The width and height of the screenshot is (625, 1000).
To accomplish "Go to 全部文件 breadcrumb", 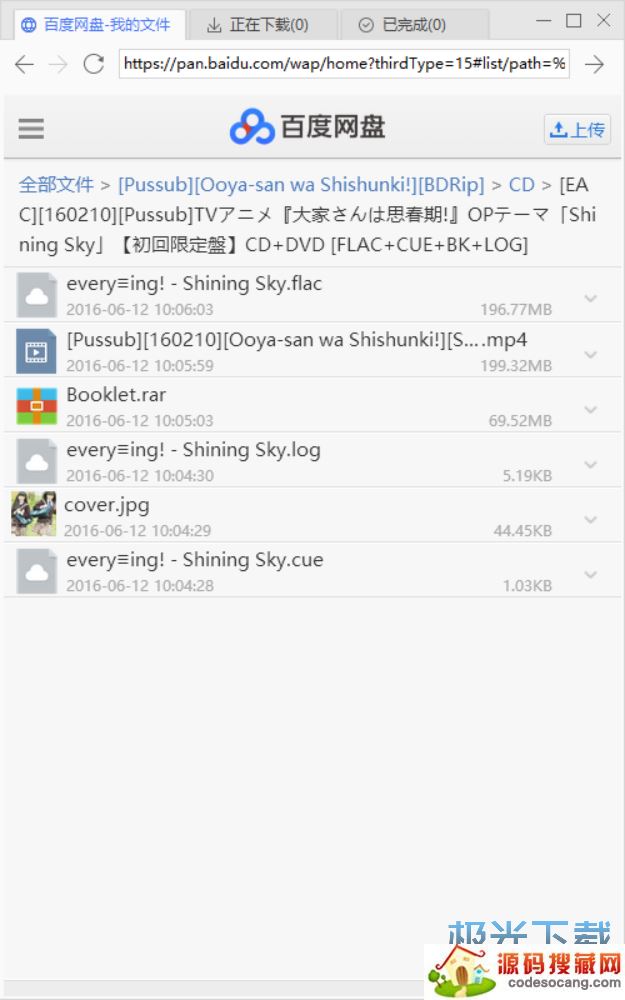I will [x=56, y=185].
